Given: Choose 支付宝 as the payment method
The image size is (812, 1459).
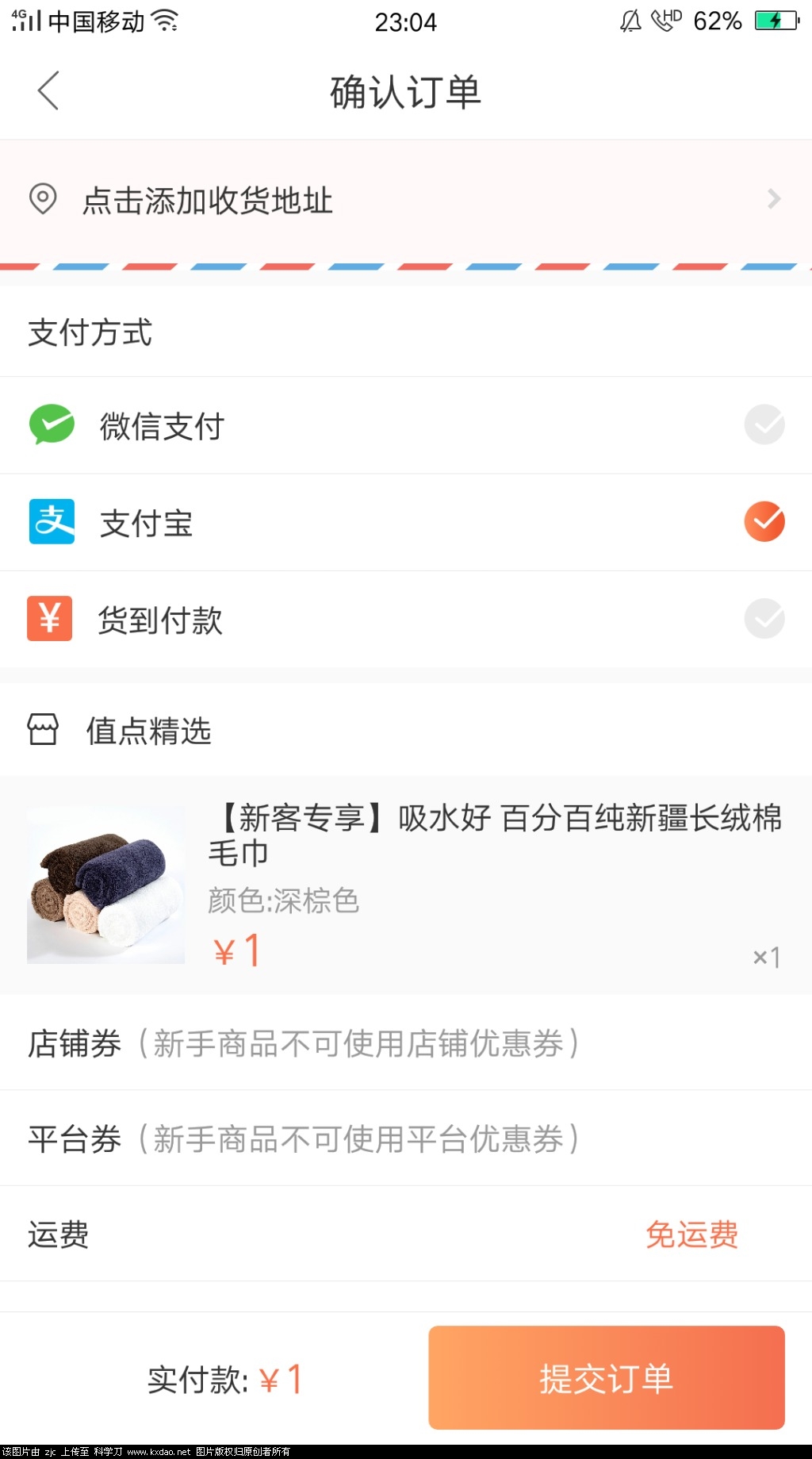Looking at the screenshot, I should coord(404,522).
